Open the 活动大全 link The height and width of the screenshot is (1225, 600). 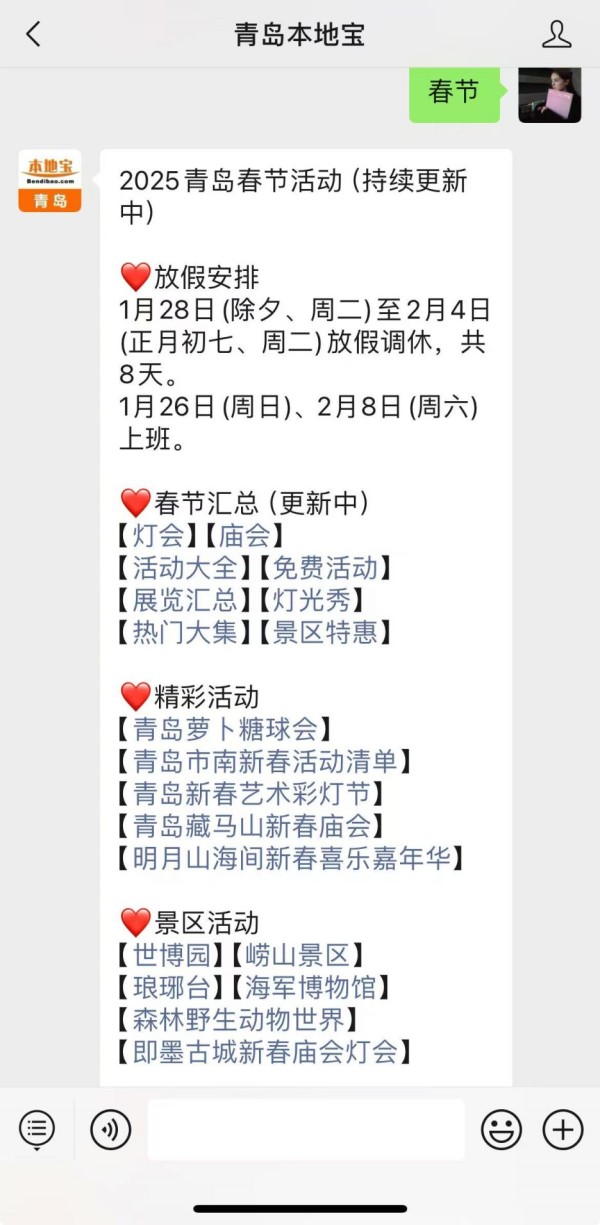click(x=185, y=568)
